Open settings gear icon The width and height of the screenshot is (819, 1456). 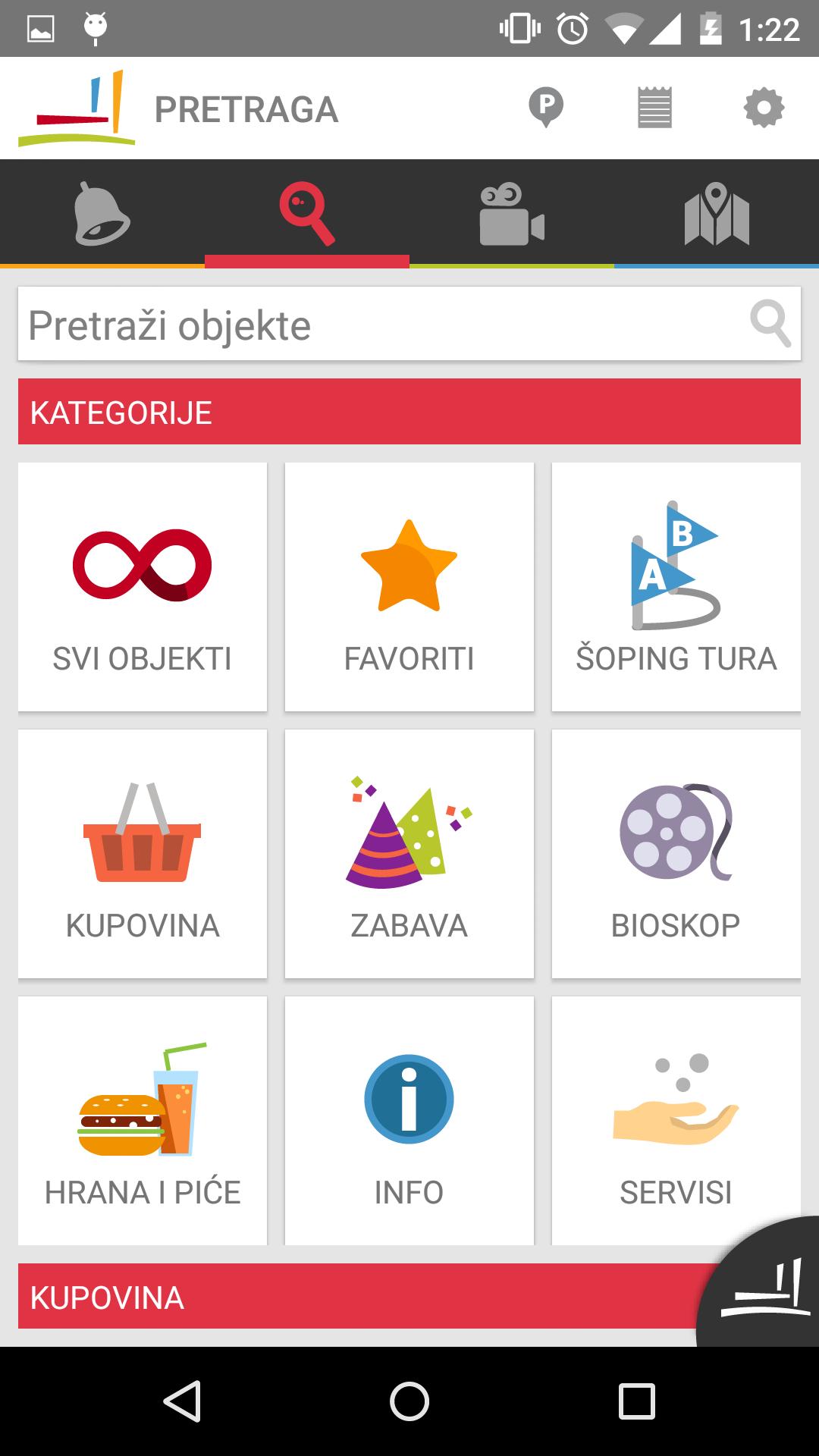764,108
